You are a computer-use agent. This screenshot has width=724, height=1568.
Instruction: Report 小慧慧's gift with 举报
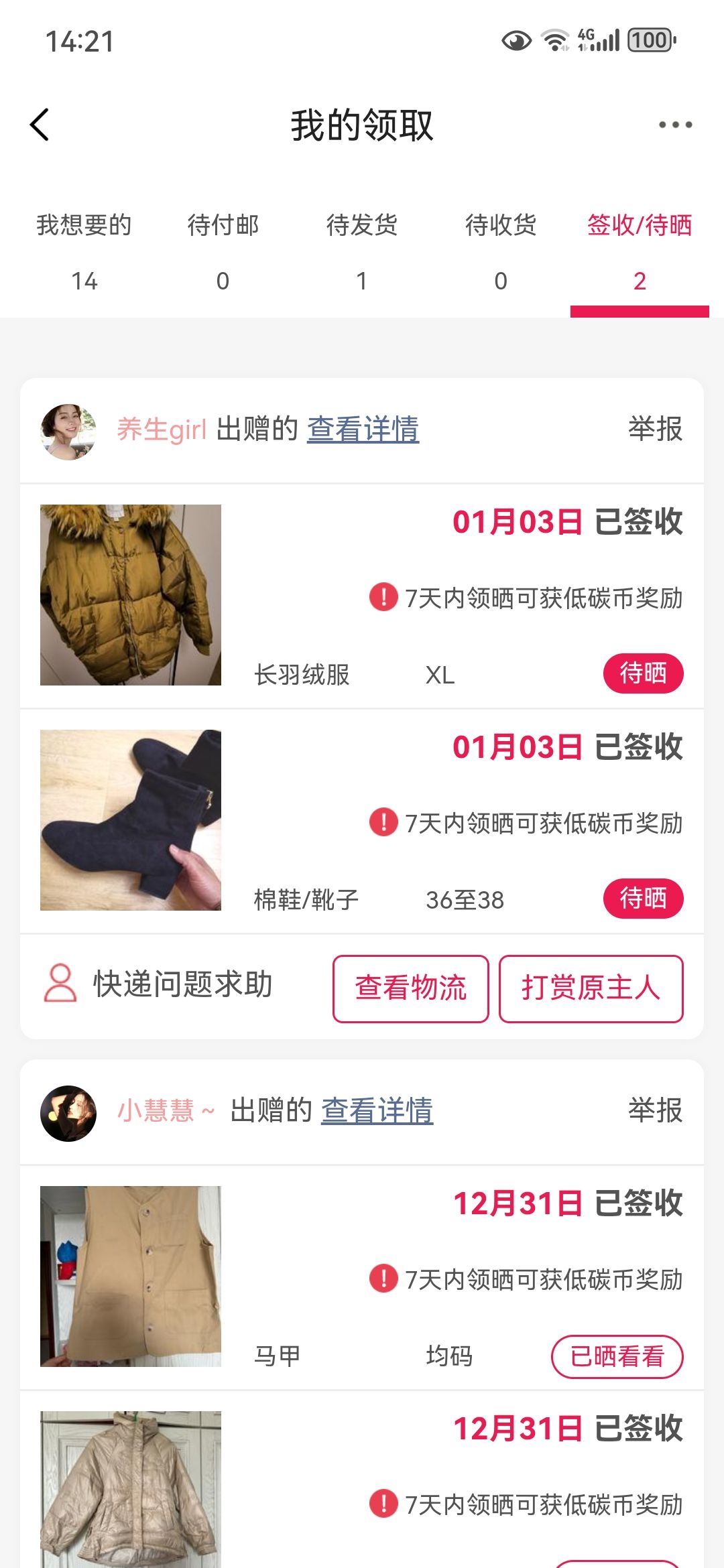tap(655, 1110)
